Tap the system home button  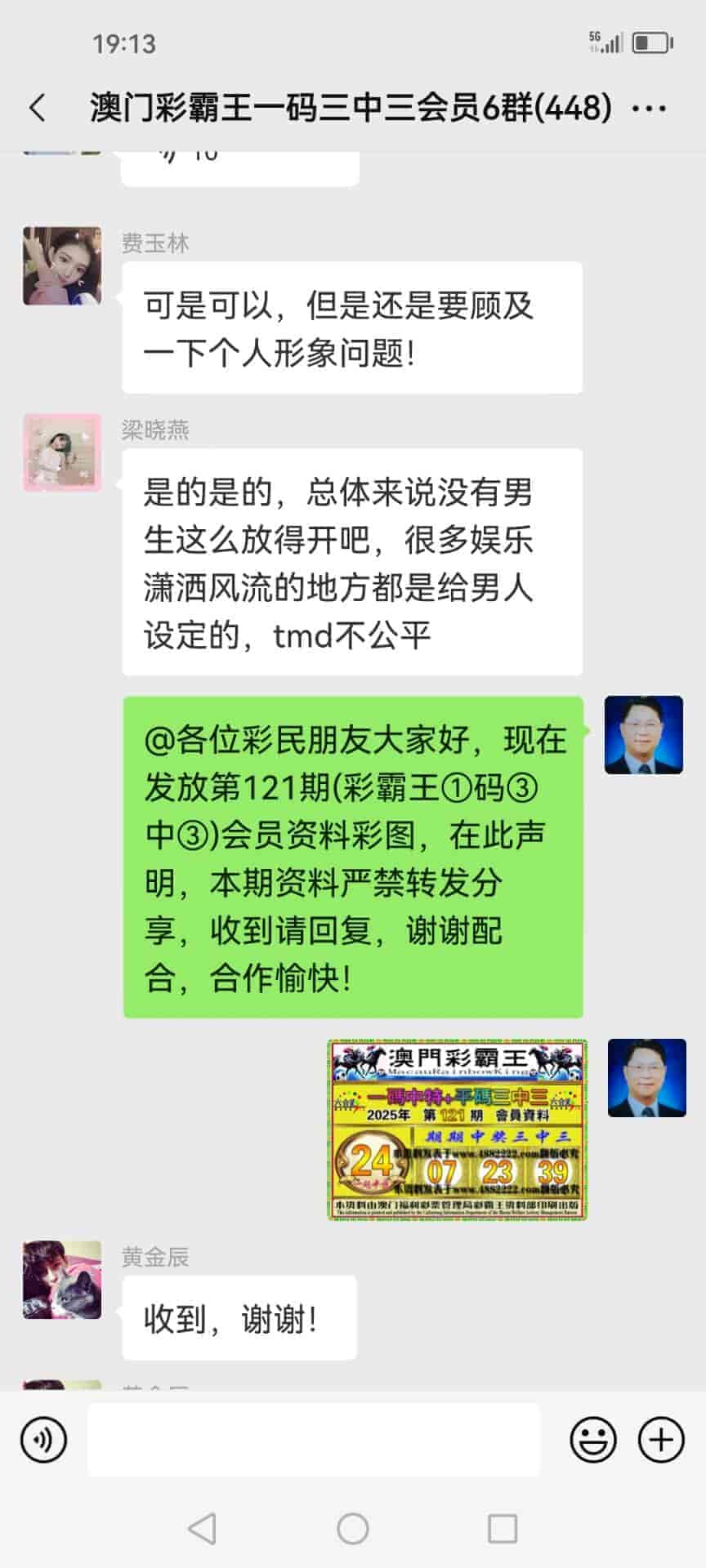coord(353,1529)
